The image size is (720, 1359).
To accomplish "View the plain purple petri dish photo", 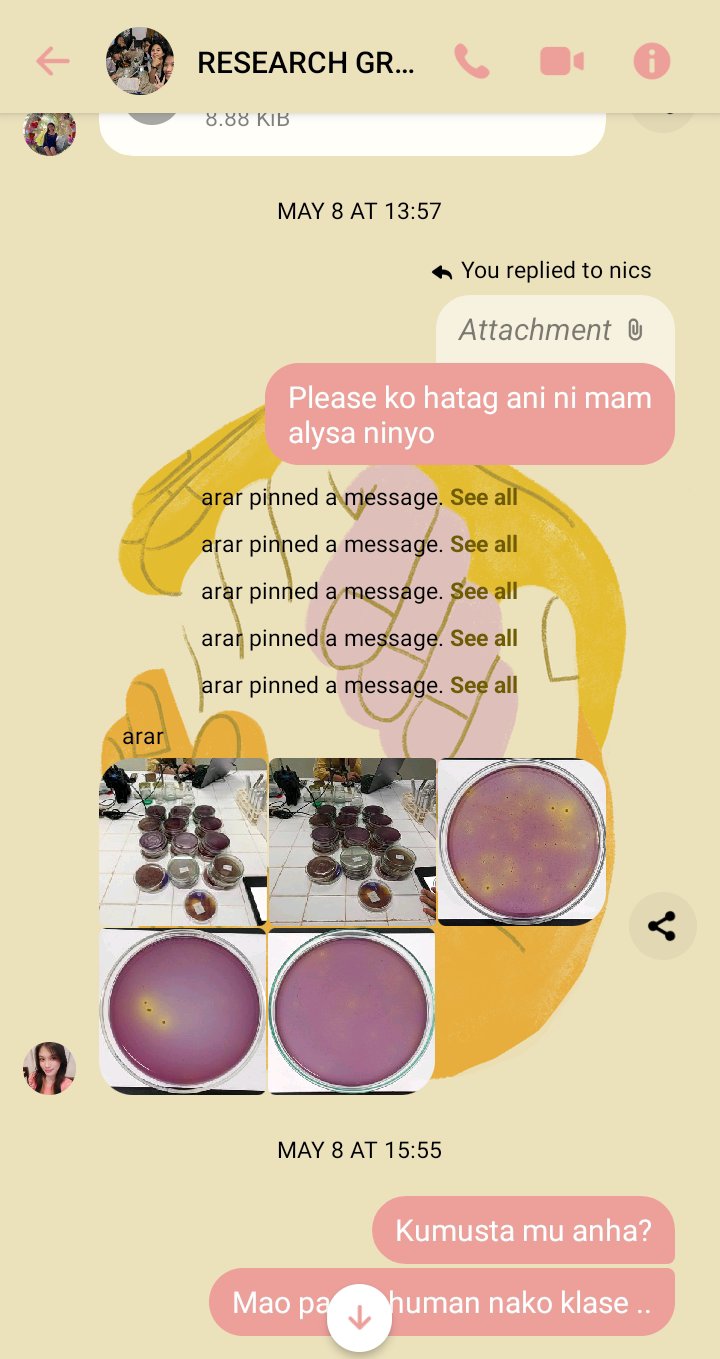I will [352, 1011].
